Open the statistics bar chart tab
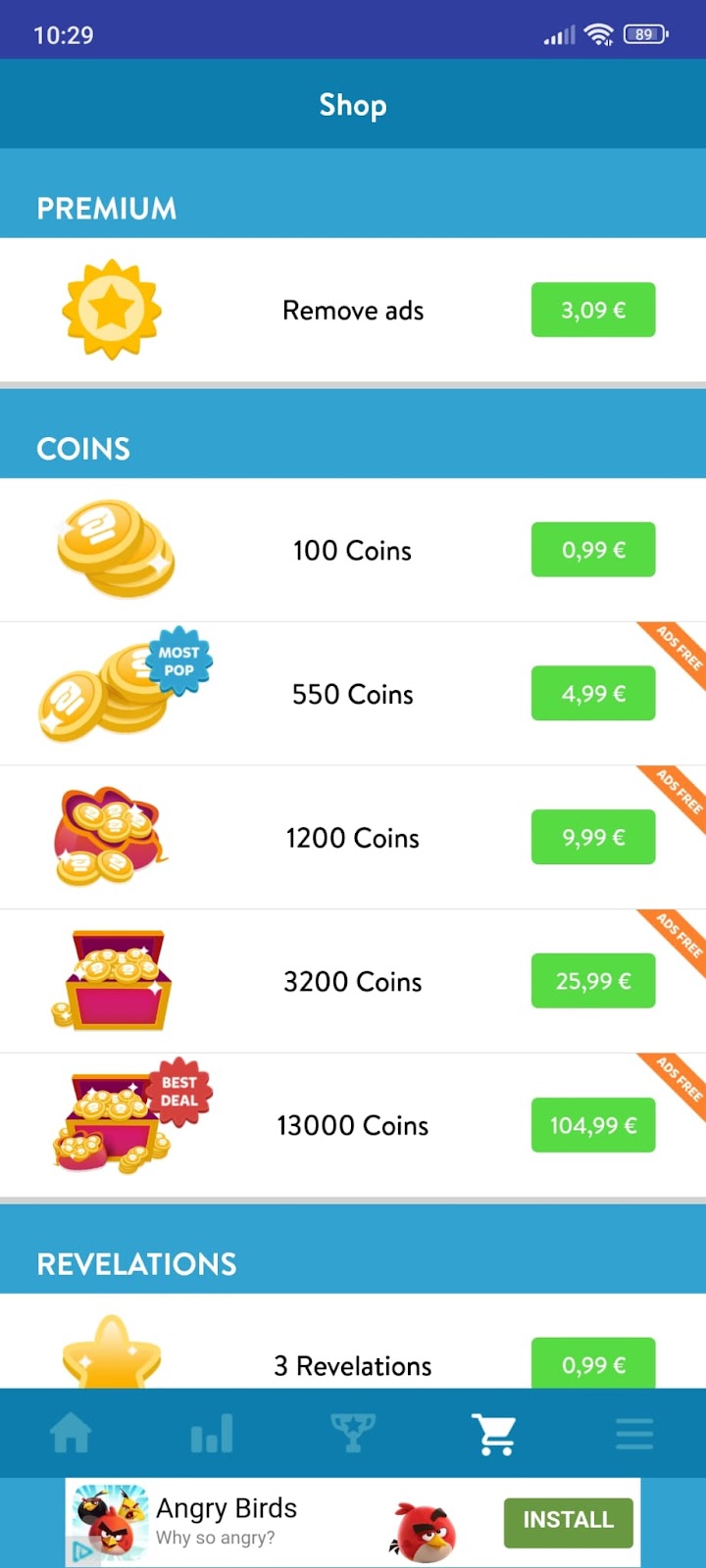 coord(212,1434)
